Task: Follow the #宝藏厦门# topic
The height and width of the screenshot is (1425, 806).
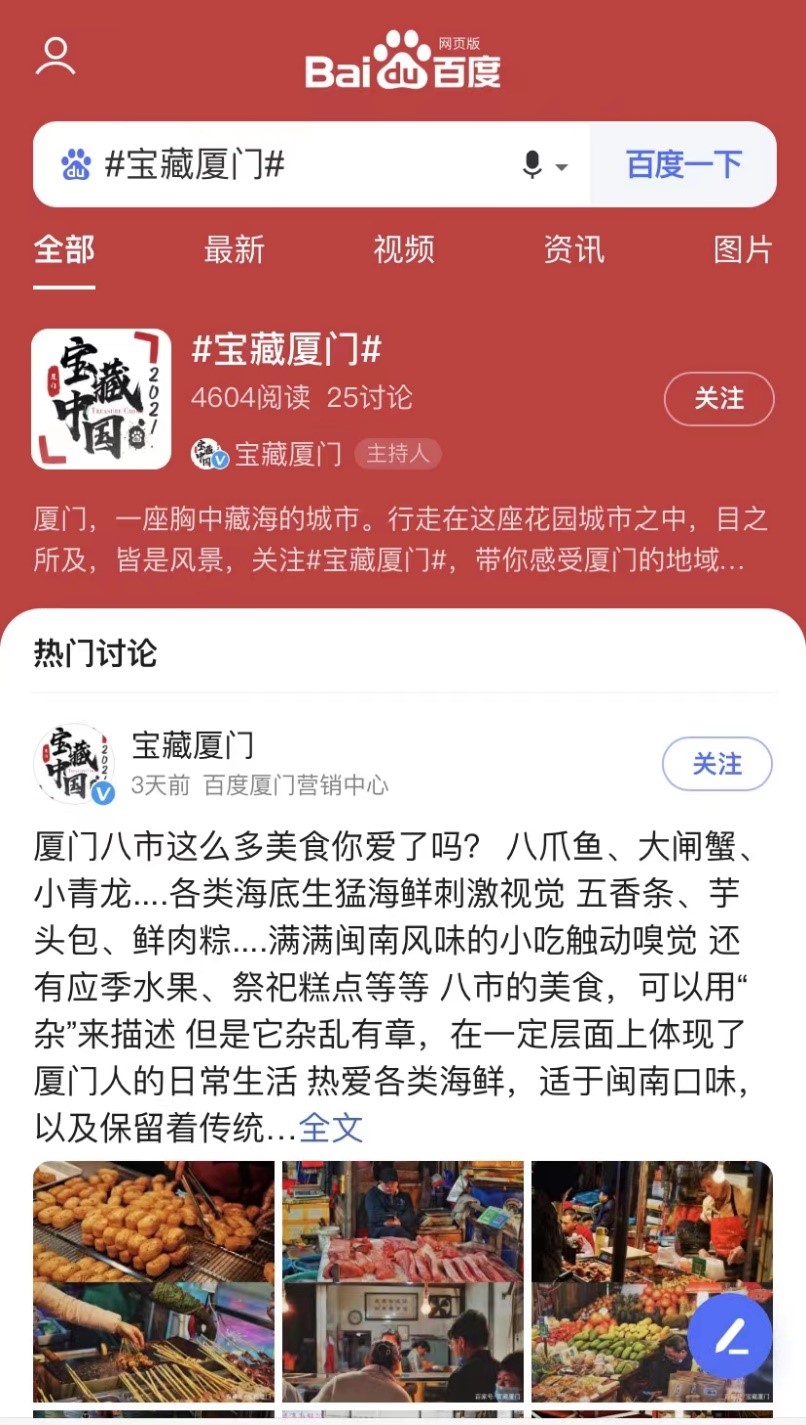Action: [x=719, y=399]
